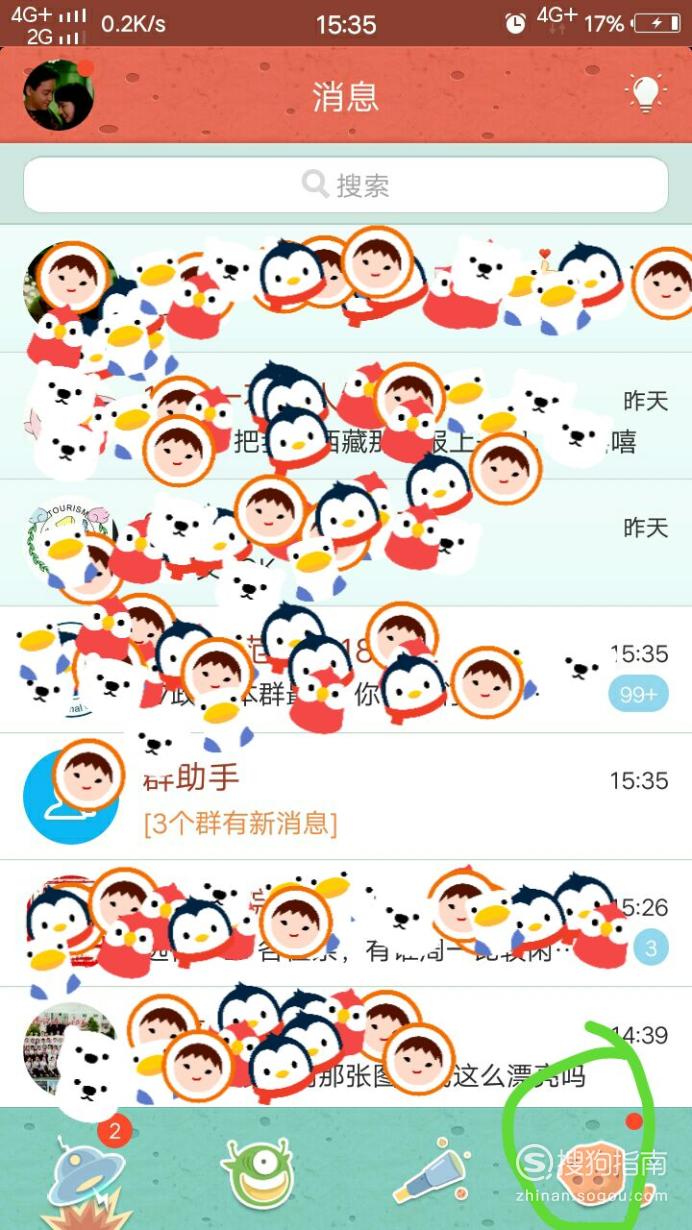Screen dimensions: 692x1230
Task: Switch to the green monster contacts tab
Action: [x=260, y=1173]
